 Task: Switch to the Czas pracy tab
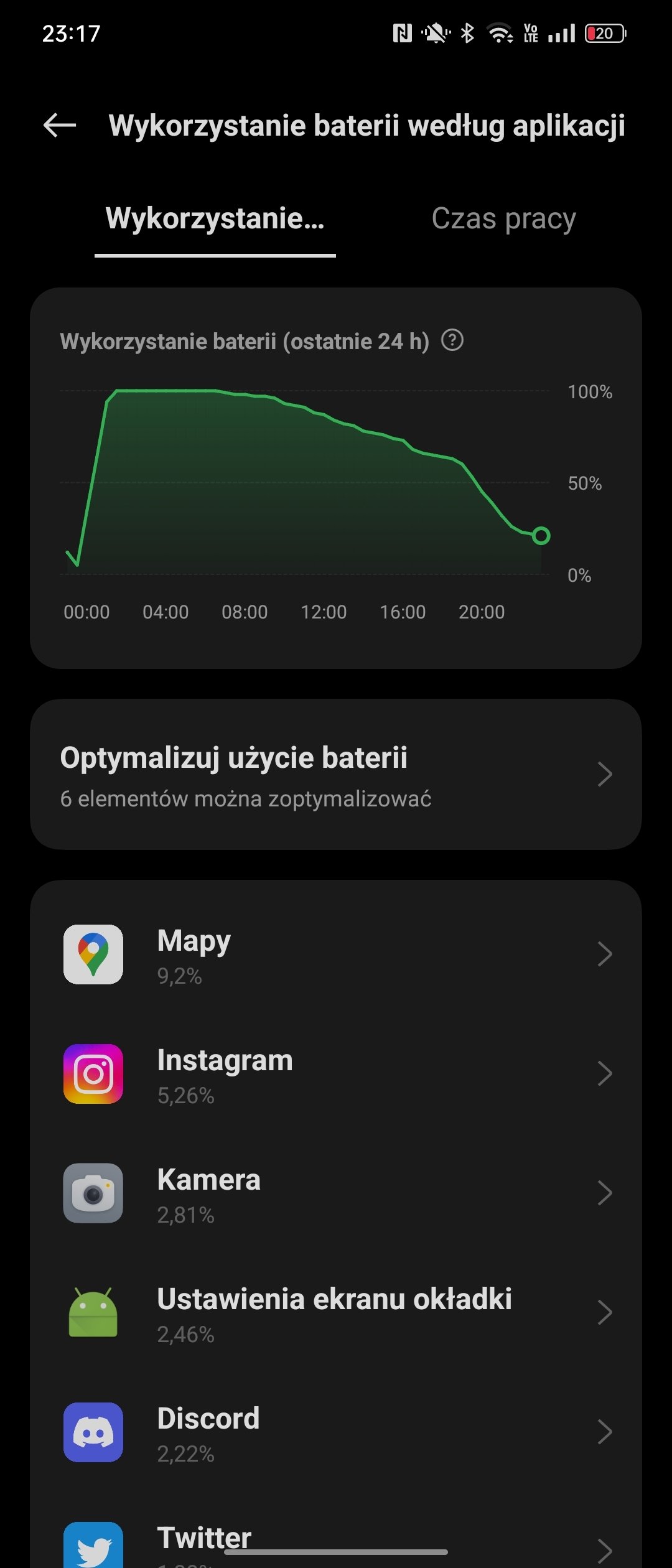pos(503,219)
